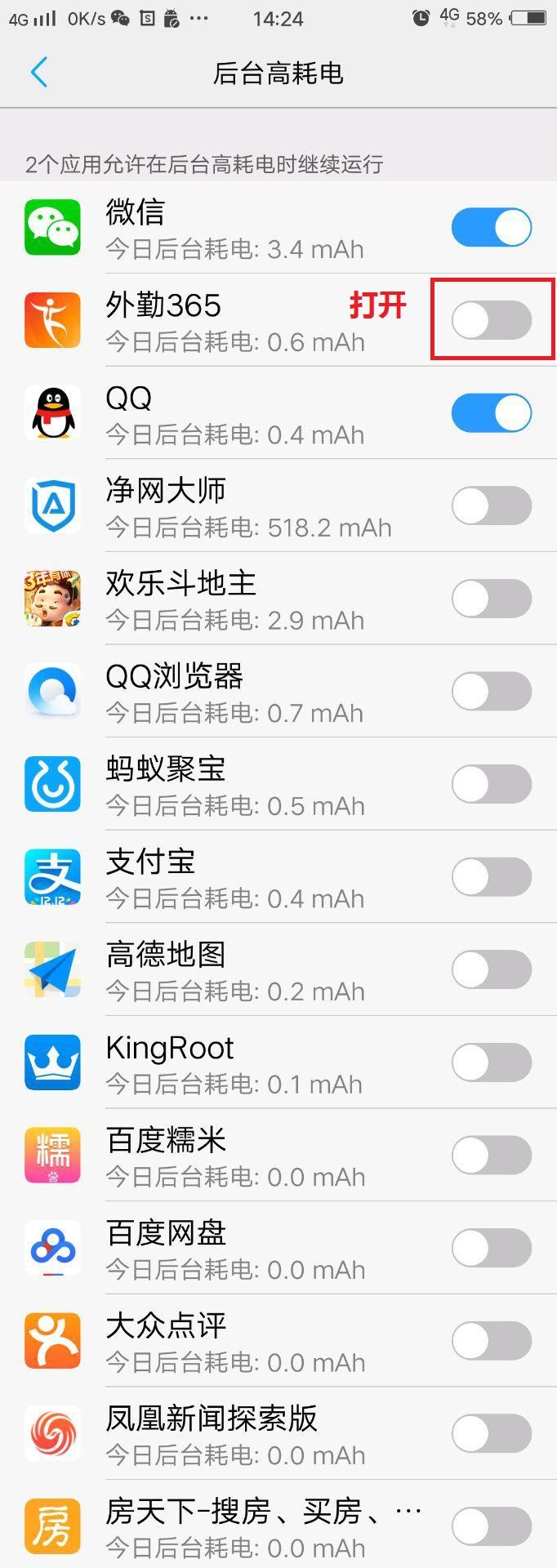Enable the 大众点评 toggle

point(492,1341)
